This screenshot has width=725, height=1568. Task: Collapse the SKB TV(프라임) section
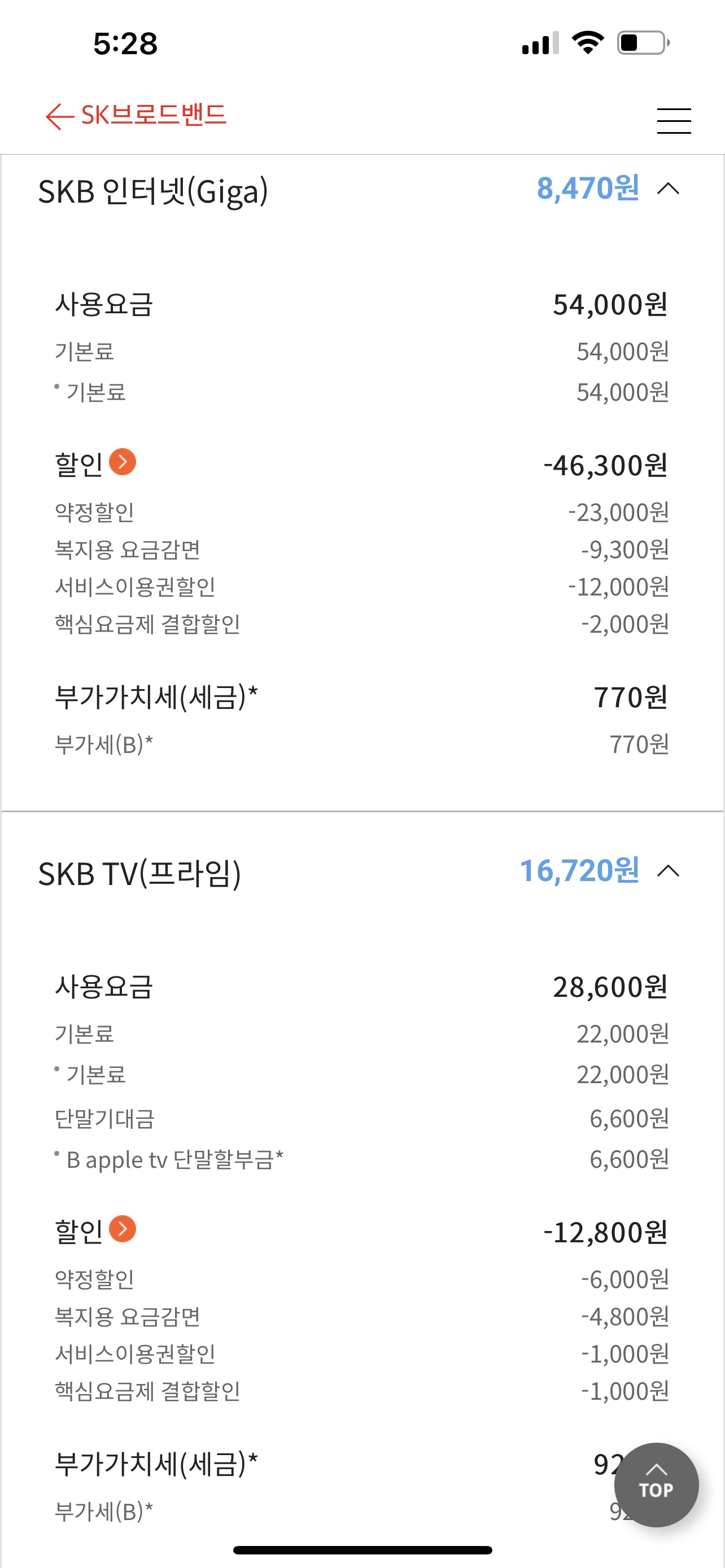pyautogui.click(x=668, y=871)
